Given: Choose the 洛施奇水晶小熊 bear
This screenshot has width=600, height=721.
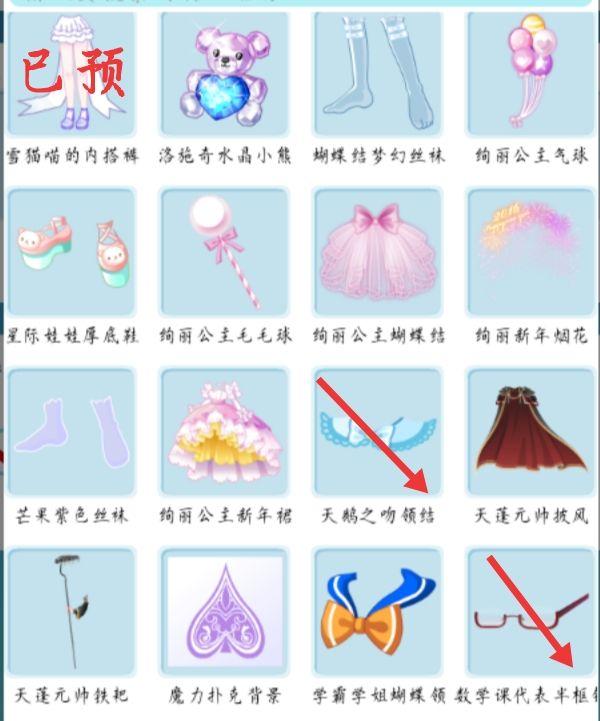Looking at the screenshot, I should (x=224, y=75).
